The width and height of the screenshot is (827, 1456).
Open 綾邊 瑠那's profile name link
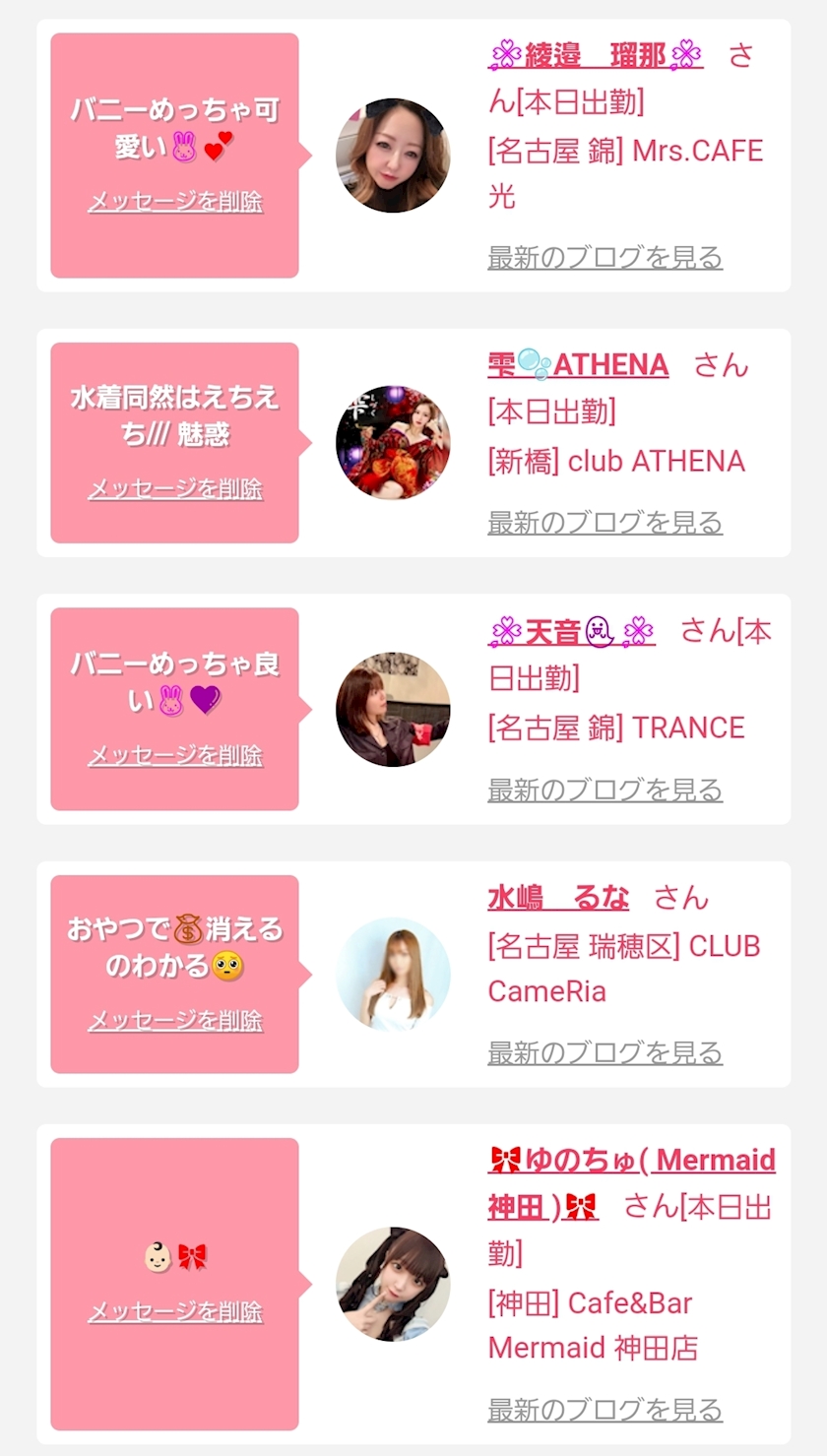coord(595,55)
